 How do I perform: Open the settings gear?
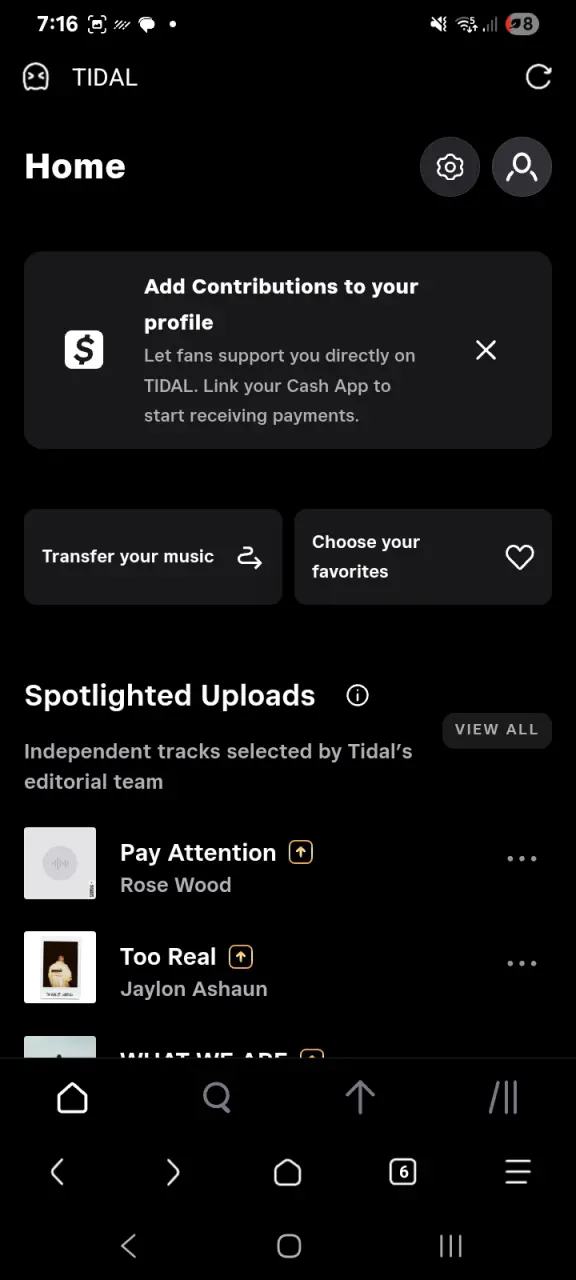click(450, 167)
